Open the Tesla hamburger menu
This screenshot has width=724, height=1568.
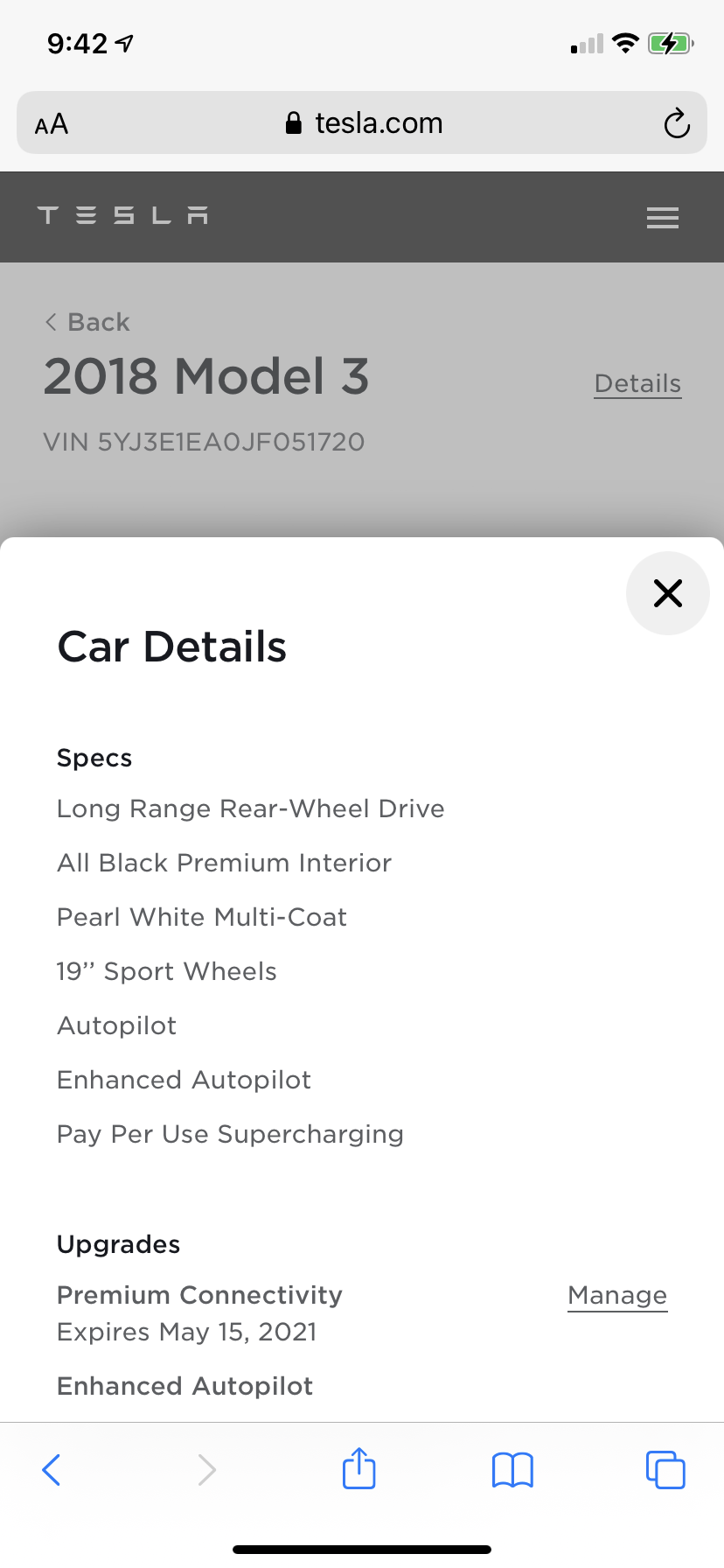click(663, 217)
